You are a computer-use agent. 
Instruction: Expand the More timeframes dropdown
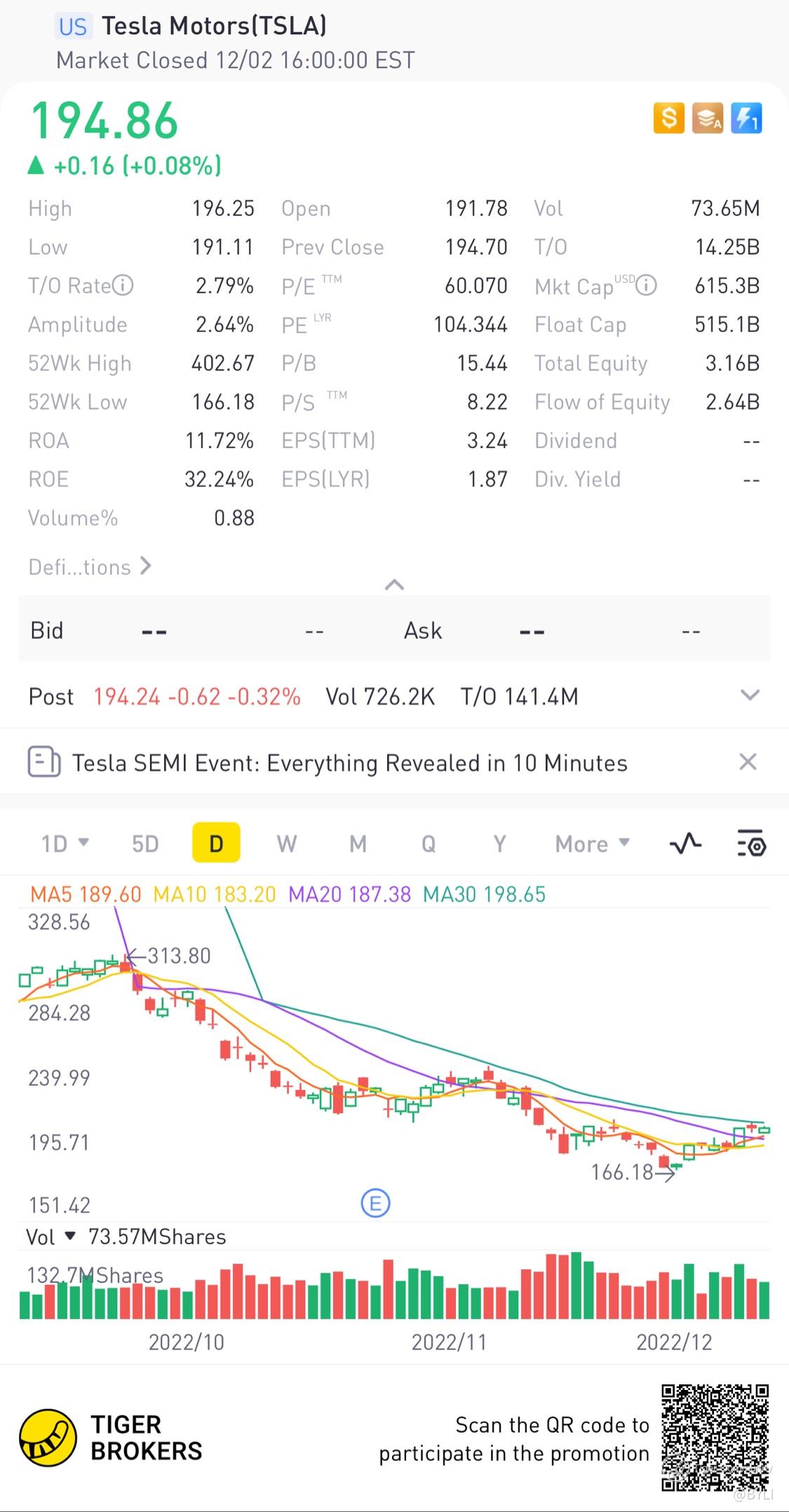click(x=592, y=843)
